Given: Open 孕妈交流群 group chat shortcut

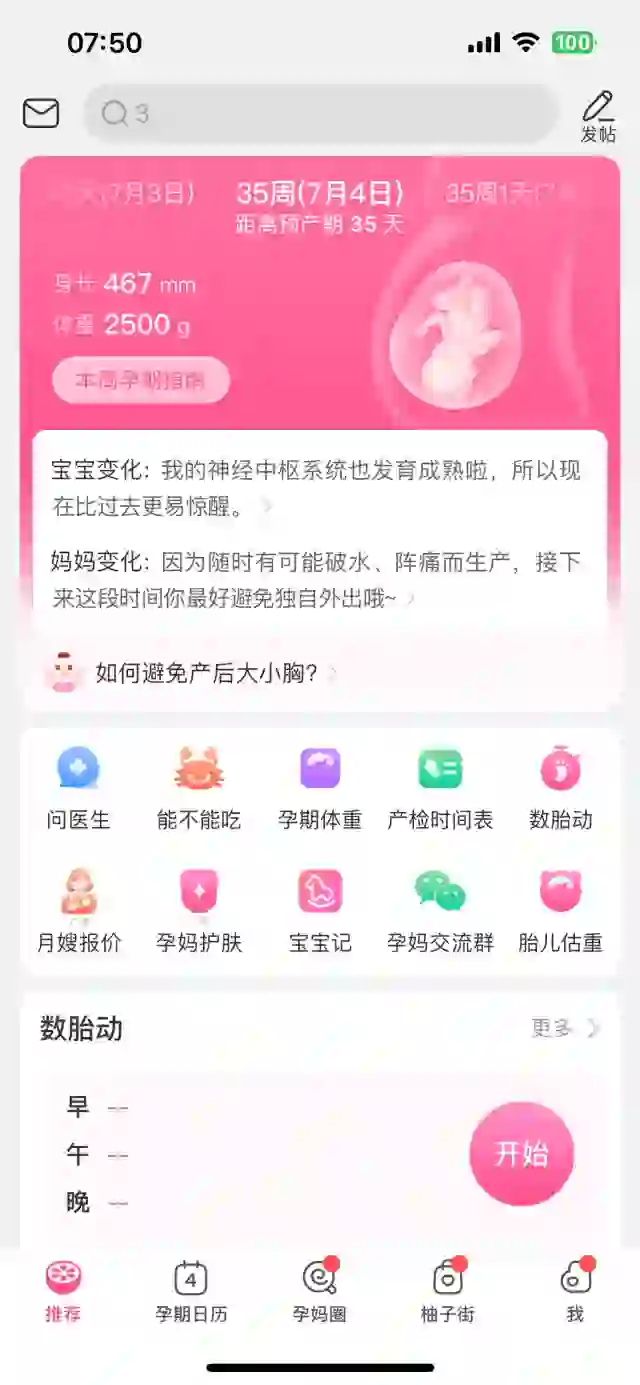Looking at the screenshot, I should coord(440,911).
